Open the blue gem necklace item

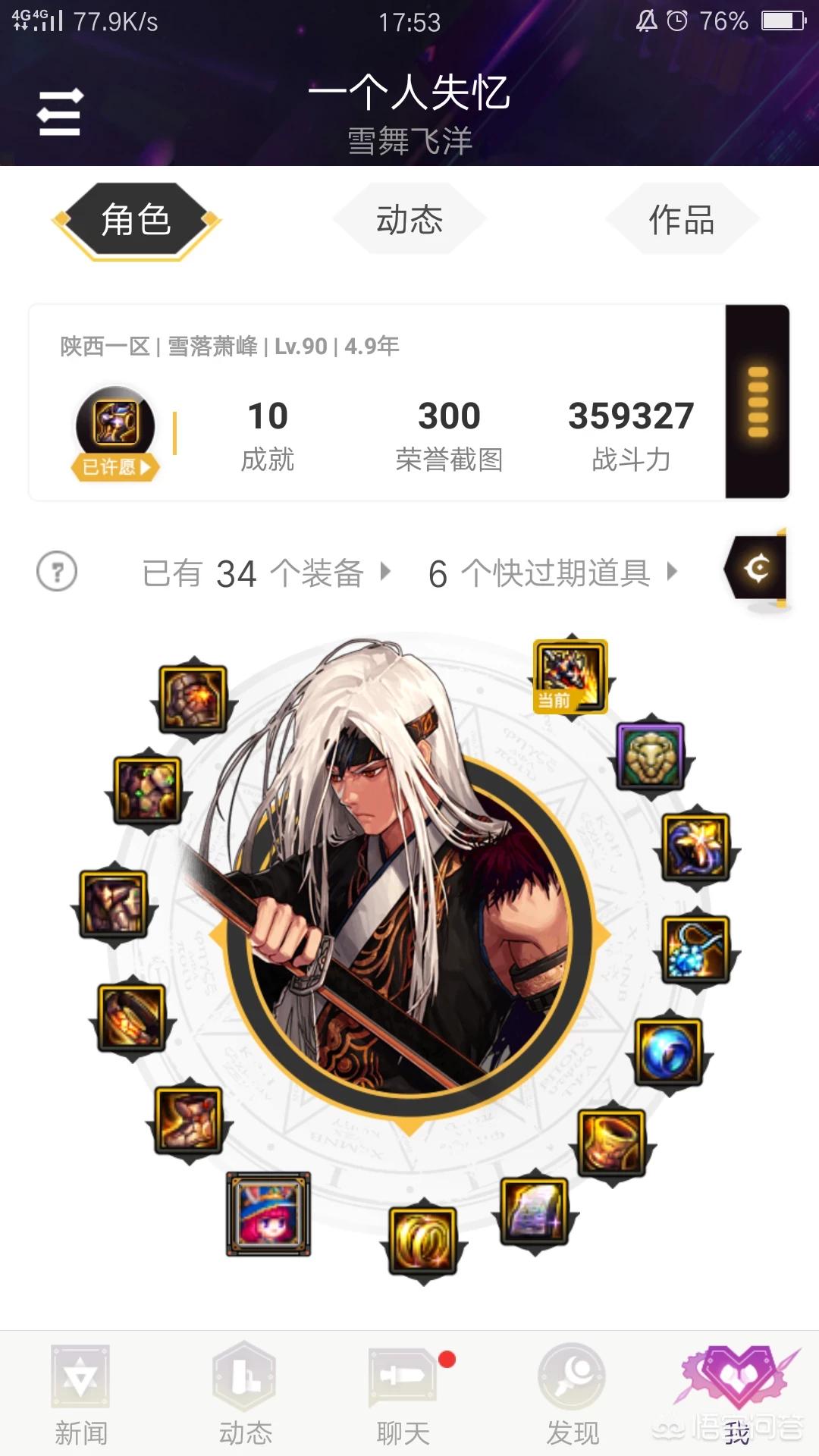click(x=695, y=948)
